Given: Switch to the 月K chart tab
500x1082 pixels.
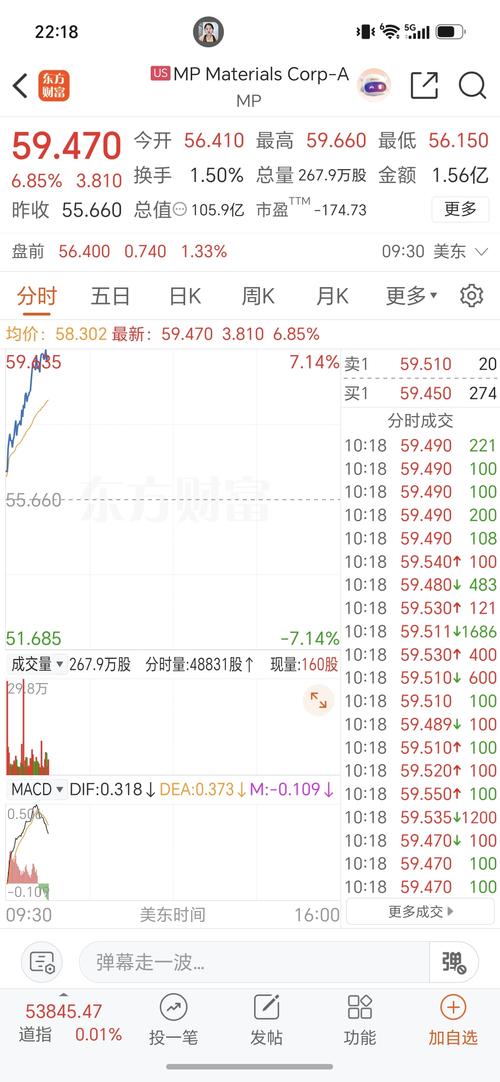Looking at the screenshot, I should (x=332, y=297).
